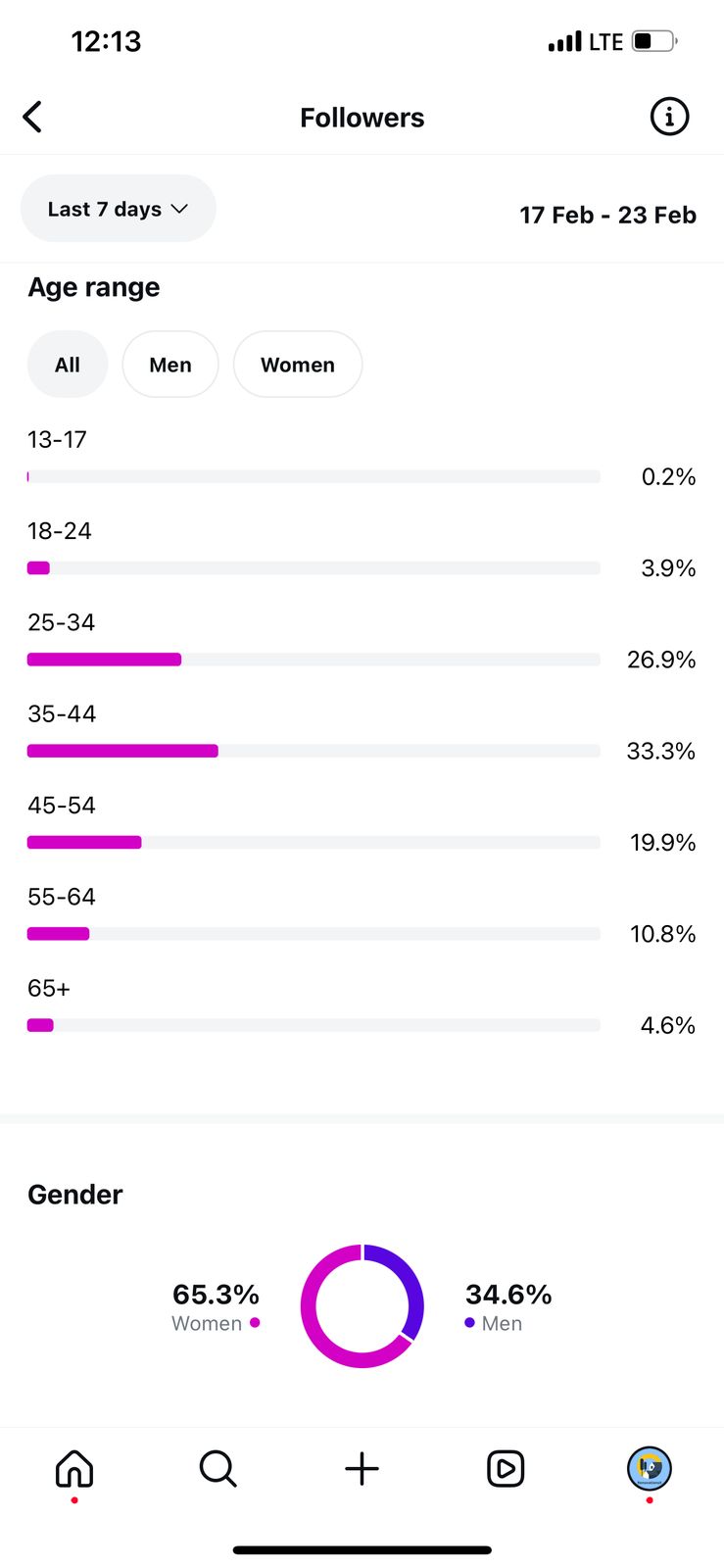Screen dimensions: 724x1568
Task: Open the profile tab avatar
Action: point(650,1468)
